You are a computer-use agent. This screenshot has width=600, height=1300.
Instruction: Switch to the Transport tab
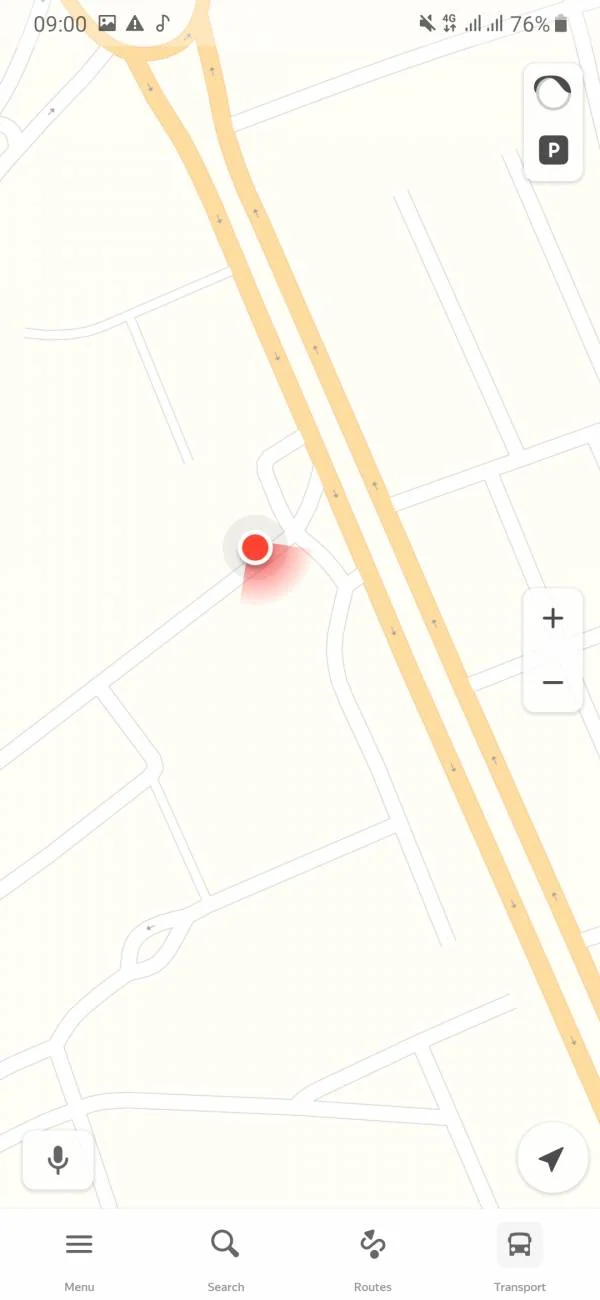pyautogui.click(x=519, y=1256)
